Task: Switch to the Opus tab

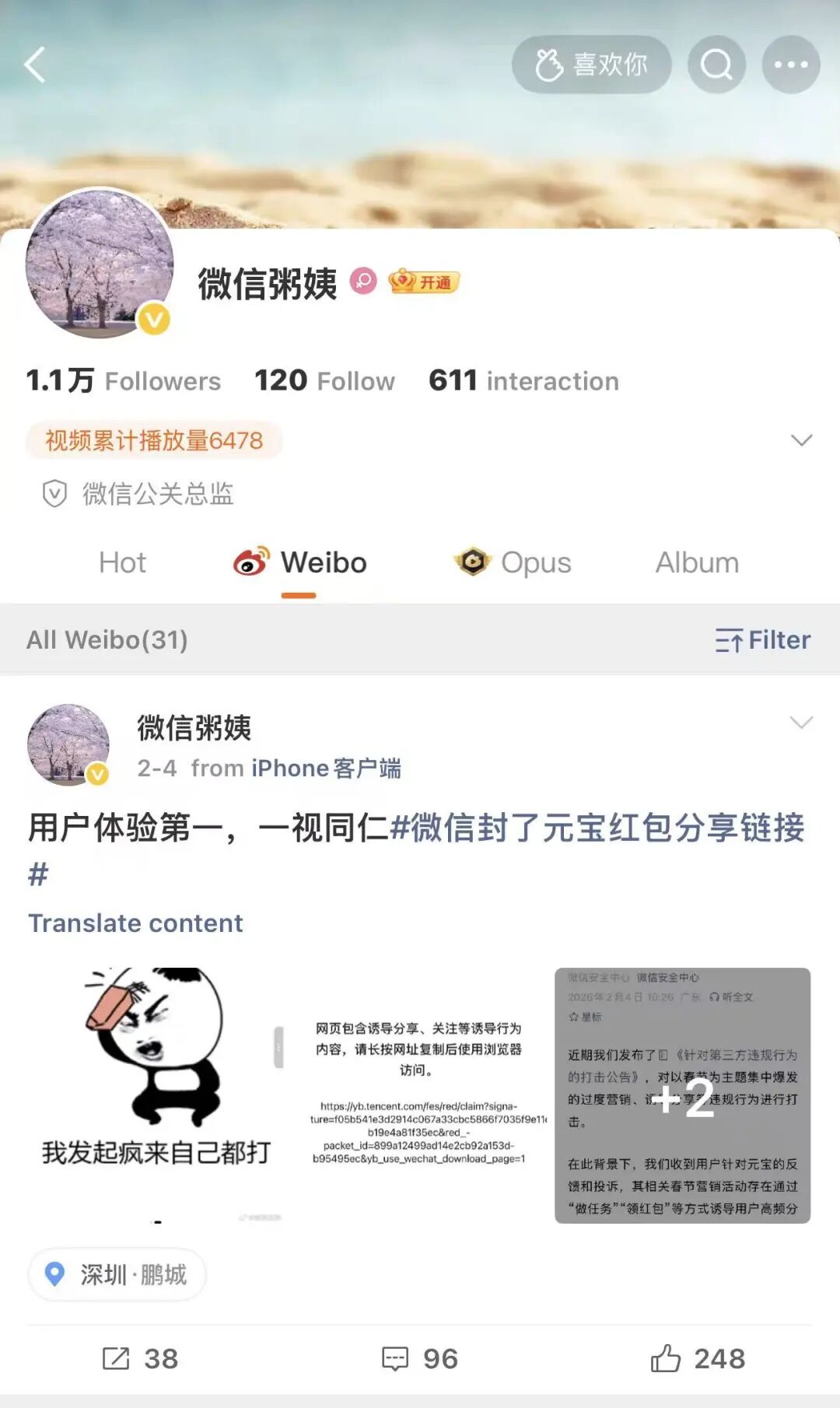Action: coord(513,562)
